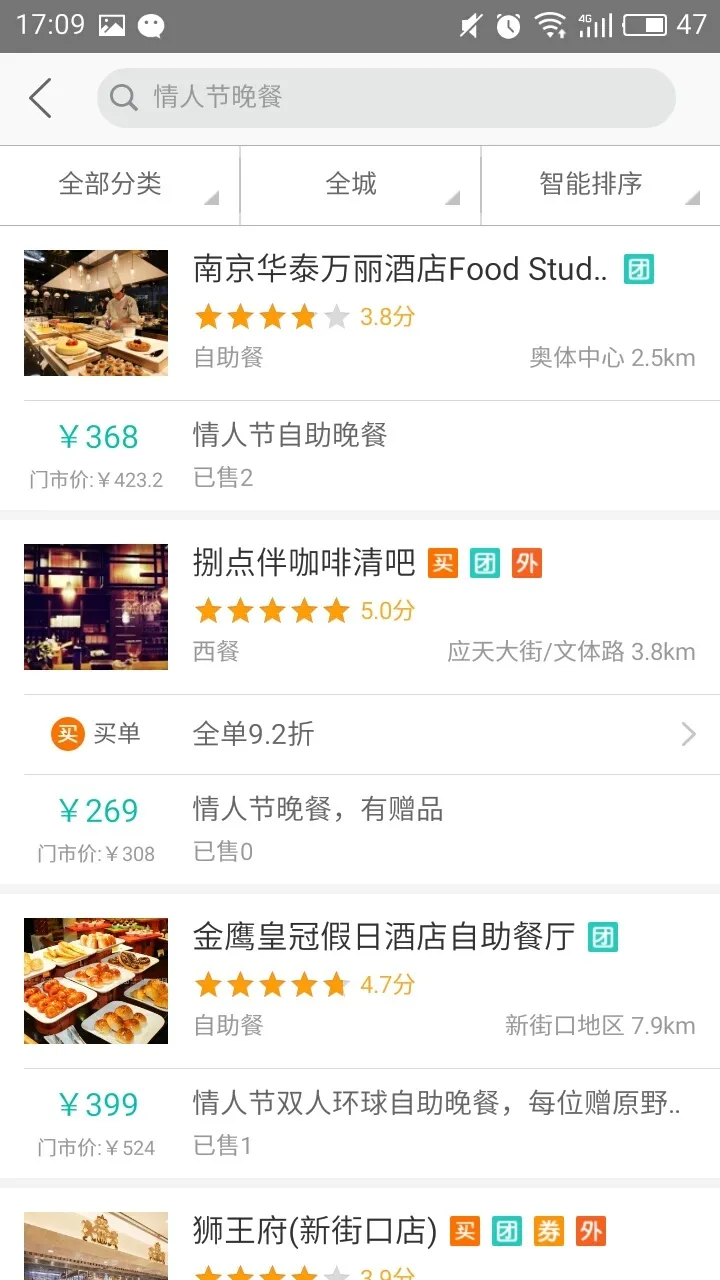
Task: Tap the 券 coupon icon beside 狮王府(新街口店)
Action: coord(548,1231)
